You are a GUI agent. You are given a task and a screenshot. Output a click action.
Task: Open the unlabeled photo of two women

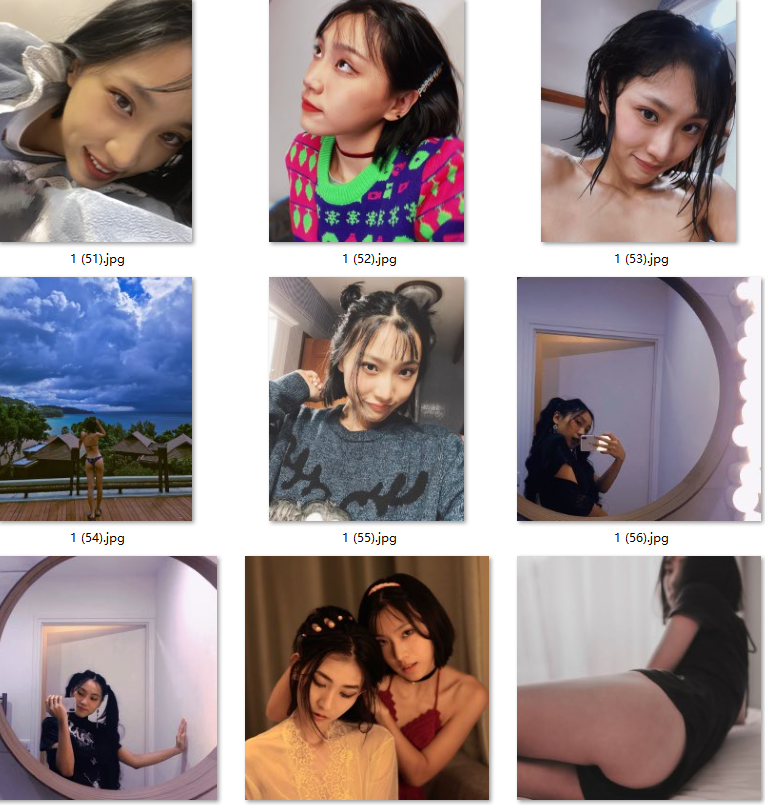pos(367,678)
